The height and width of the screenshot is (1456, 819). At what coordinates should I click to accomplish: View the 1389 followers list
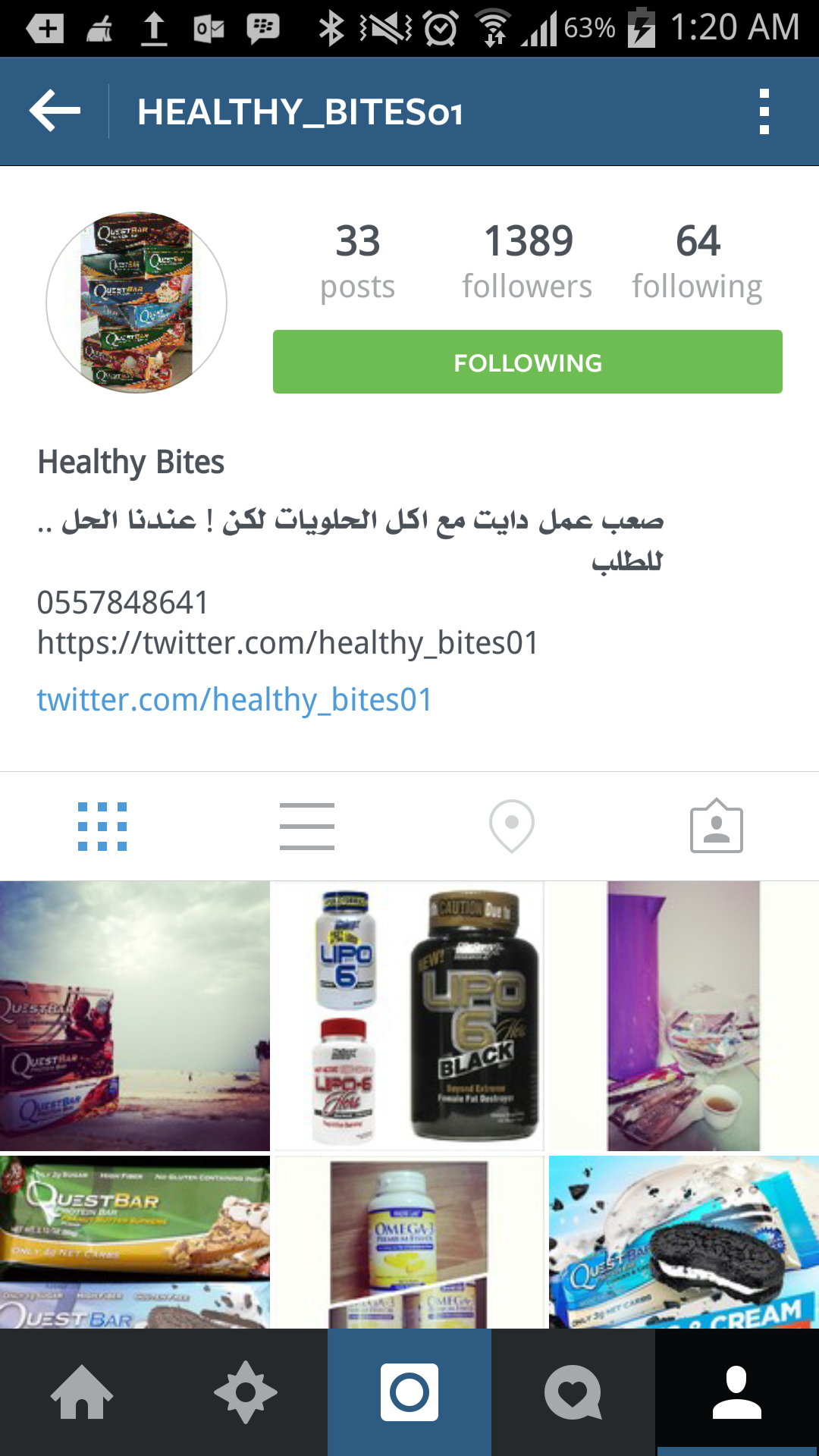(528, 261)
